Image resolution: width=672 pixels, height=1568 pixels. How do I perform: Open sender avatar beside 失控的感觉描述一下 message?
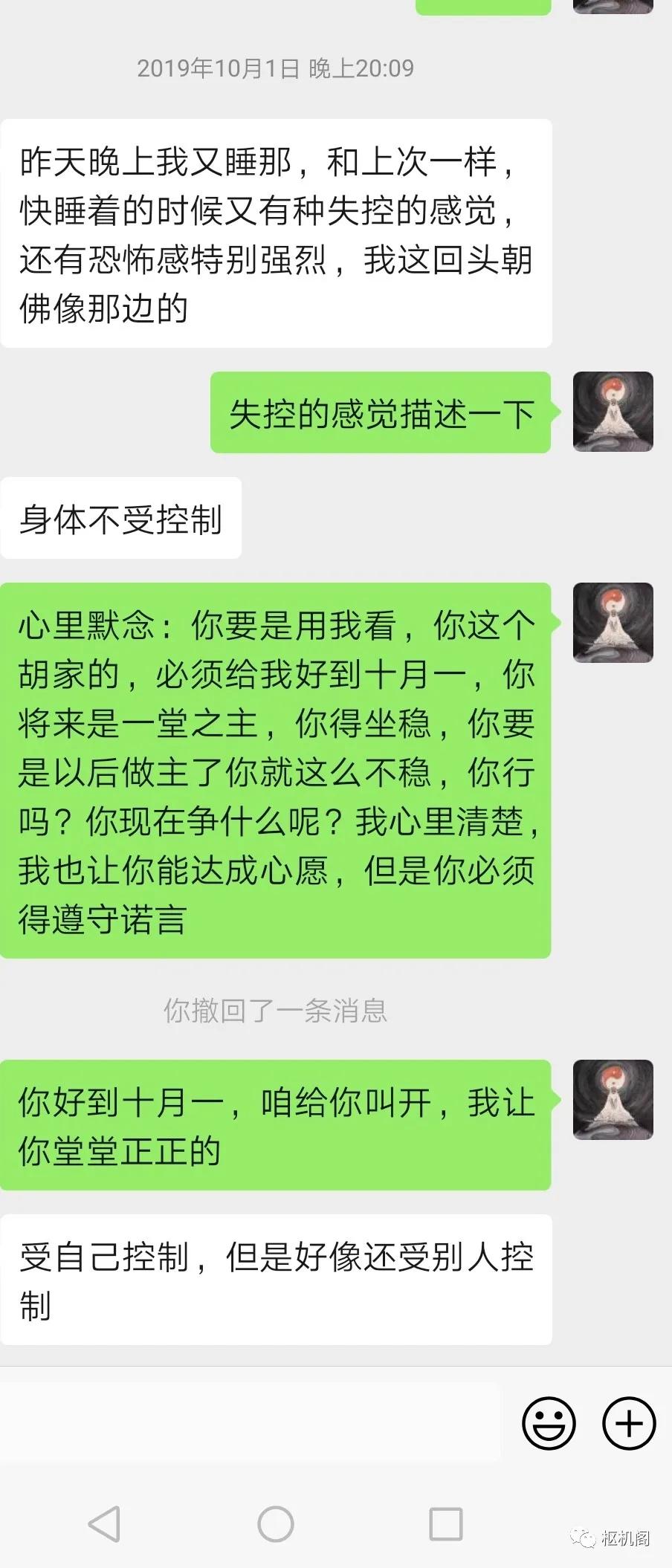tap(613, 412)
